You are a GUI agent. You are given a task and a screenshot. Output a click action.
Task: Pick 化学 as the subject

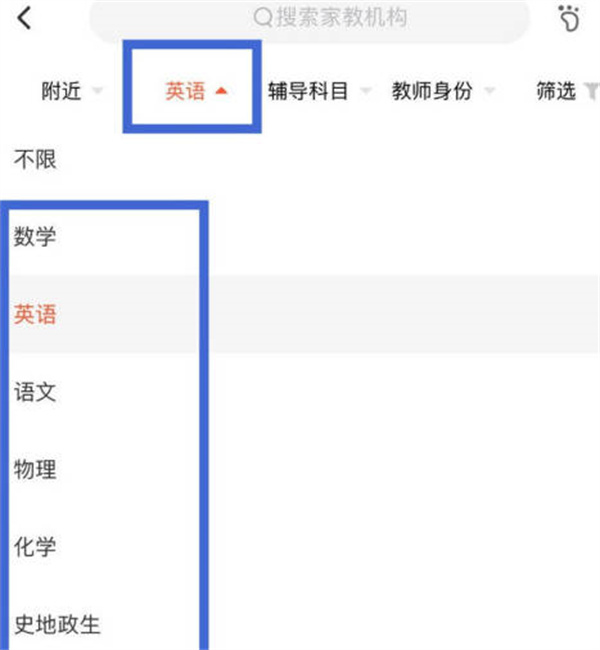[x=35, y=547]
